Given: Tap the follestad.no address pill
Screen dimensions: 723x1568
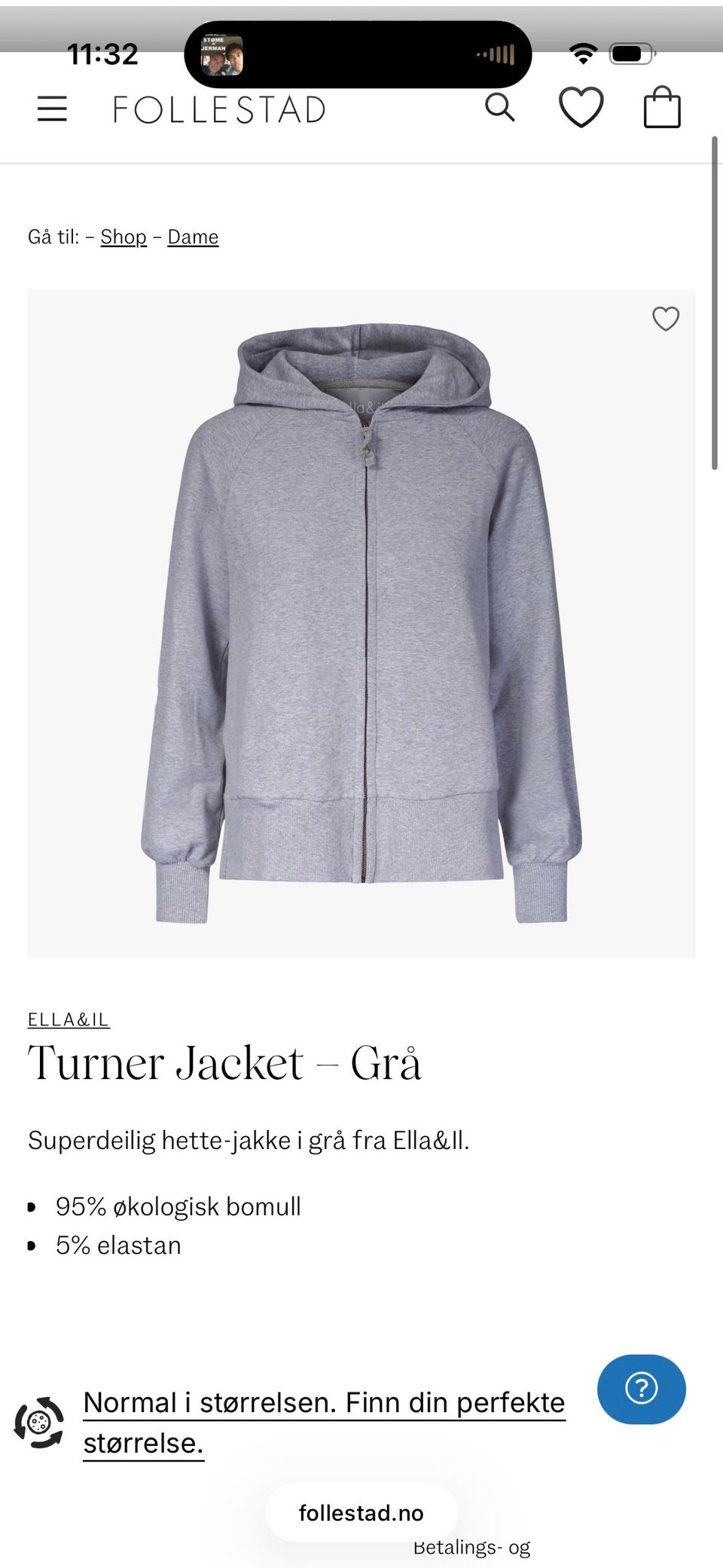Looking at the screenshot, I should pyautogui.click(x=361, y=1513).
